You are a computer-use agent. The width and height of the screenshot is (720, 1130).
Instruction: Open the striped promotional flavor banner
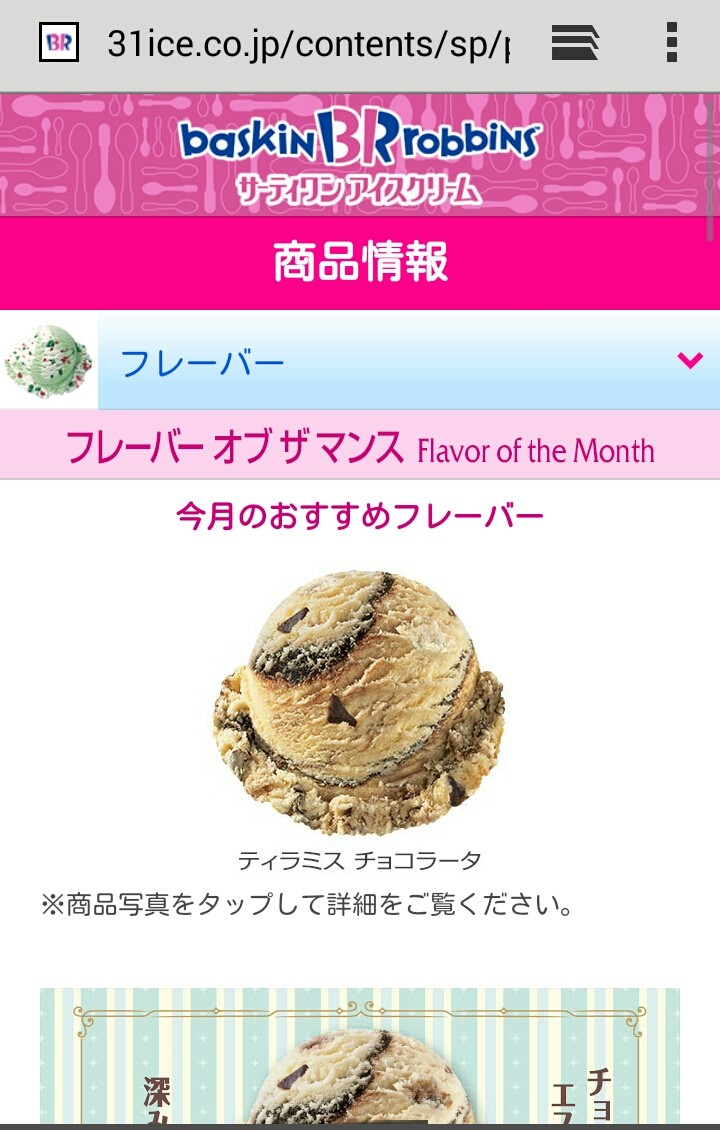(x=360, y=1055)
